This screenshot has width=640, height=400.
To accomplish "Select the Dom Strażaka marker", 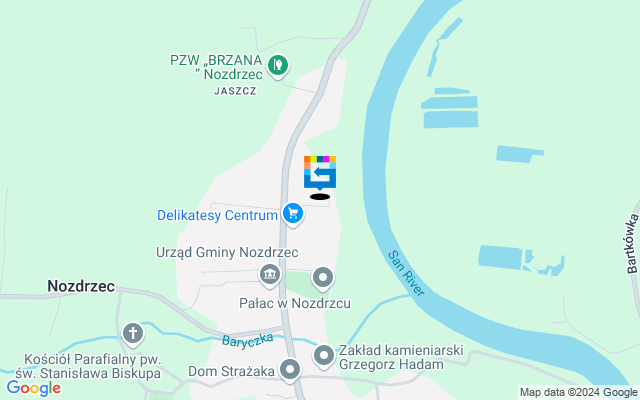I will pos(290,371).
